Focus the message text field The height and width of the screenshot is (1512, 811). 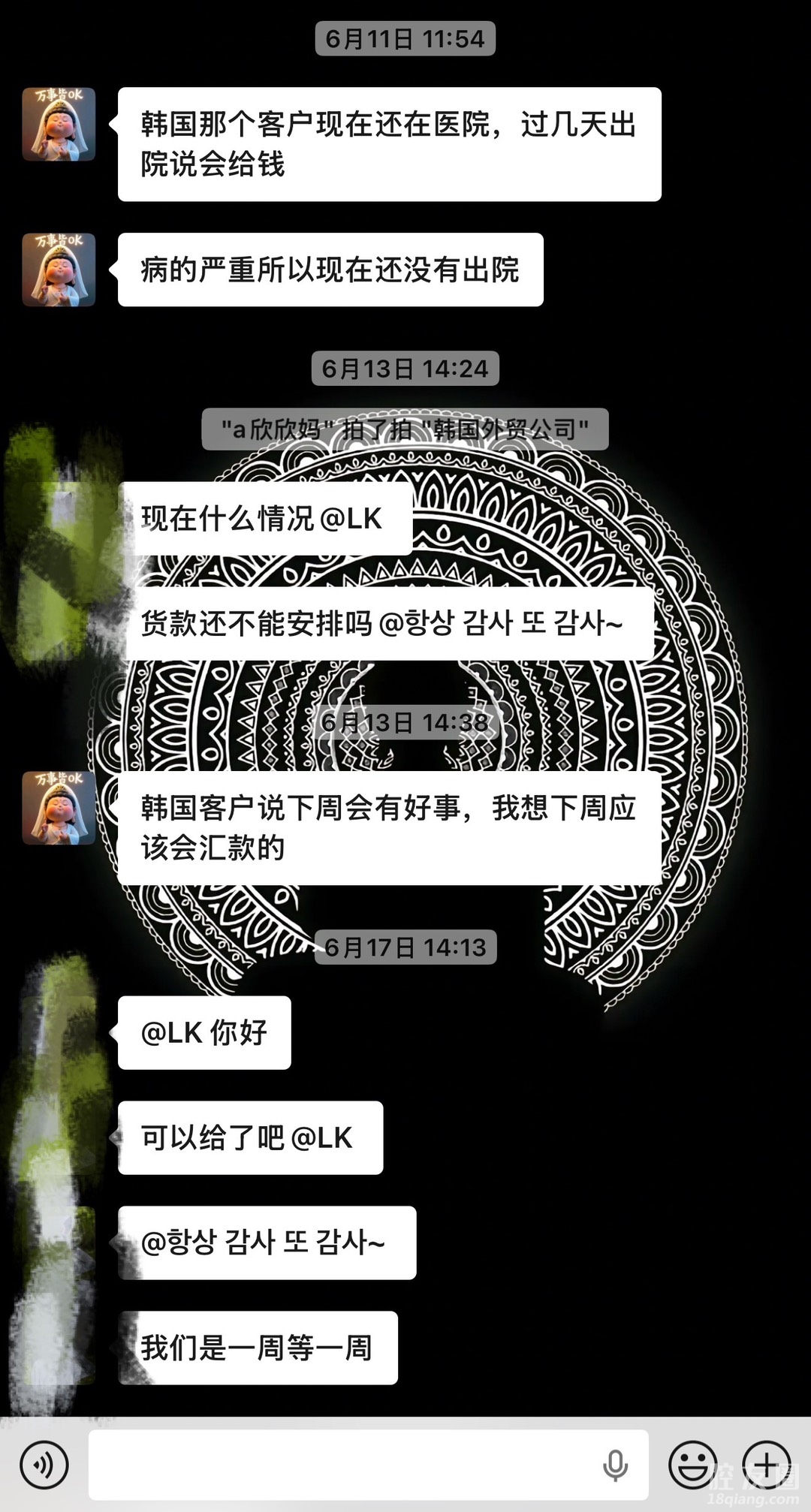coord(345,1465)
